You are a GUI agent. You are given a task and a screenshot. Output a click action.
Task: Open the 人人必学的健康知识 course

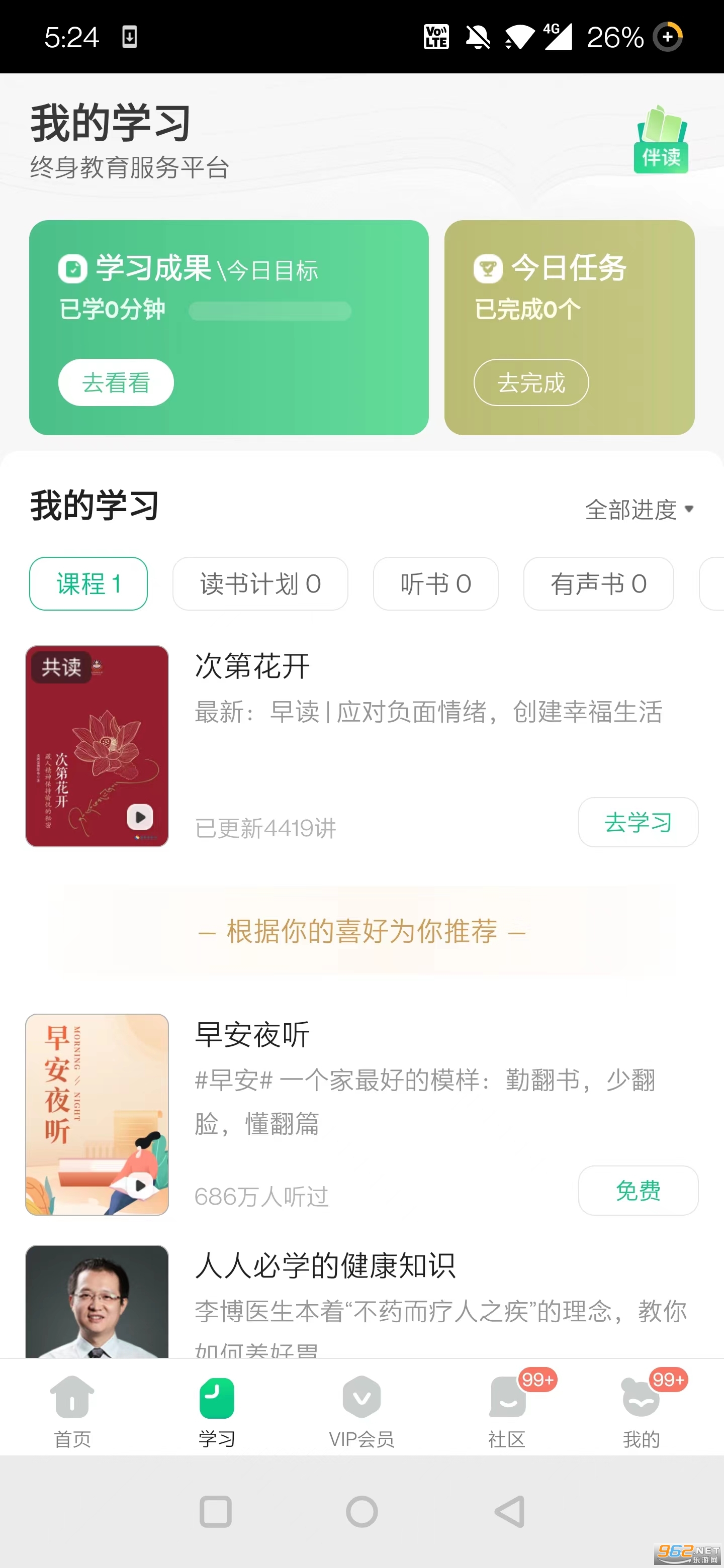tap(325, 1266)
